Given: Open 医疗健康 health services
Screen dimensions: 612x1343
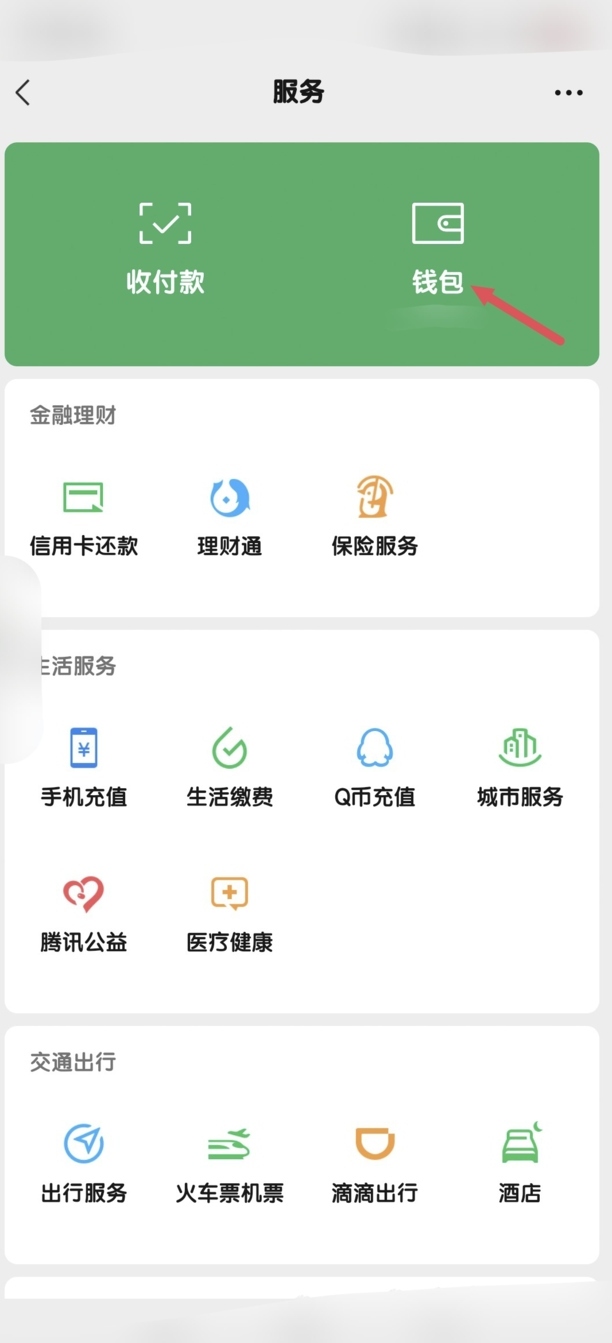Looking at the screenshot, I should [230, 912].
